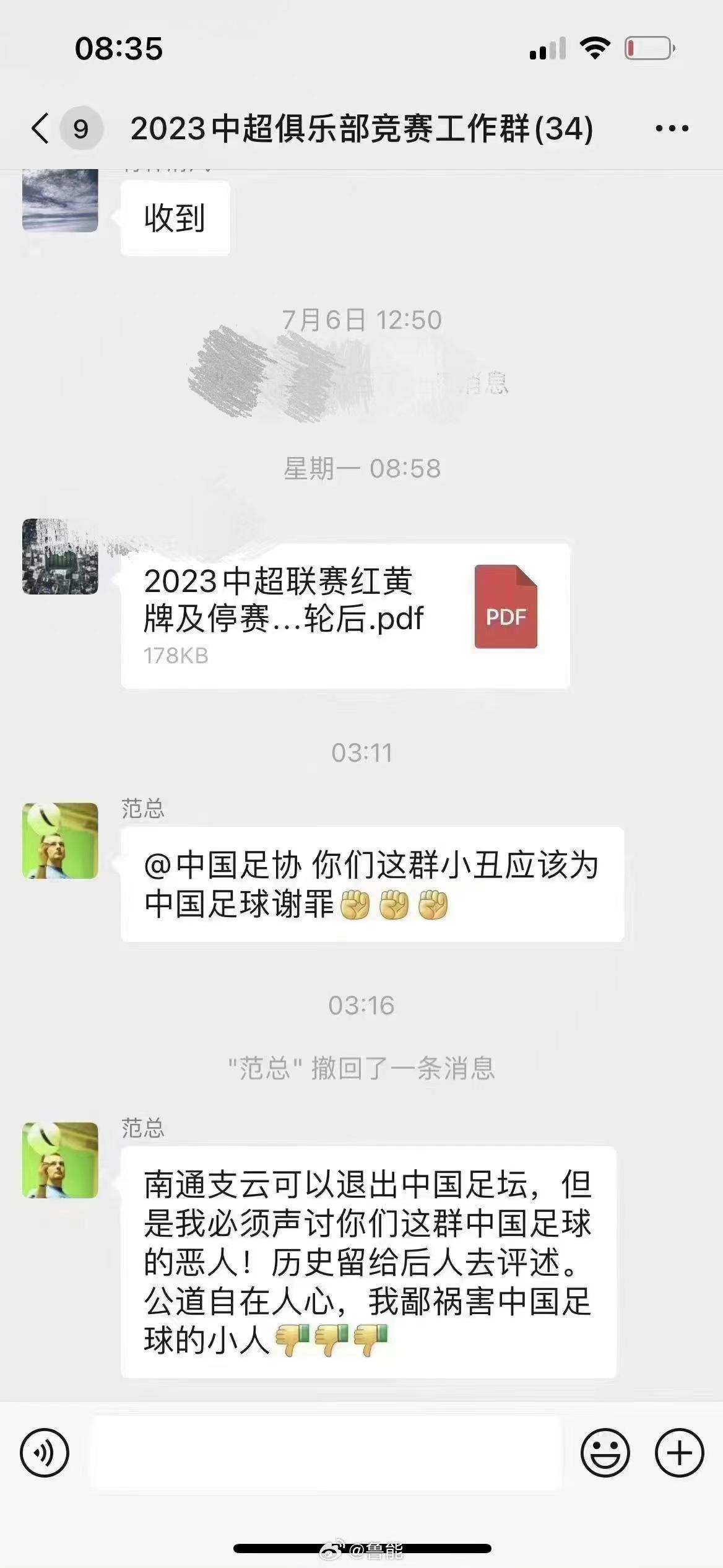Viewport: 723px width, 1568px height.
Task: Open the 2023中超联赛红黄牌 PDF file
Action: click(x=345, y=615)
